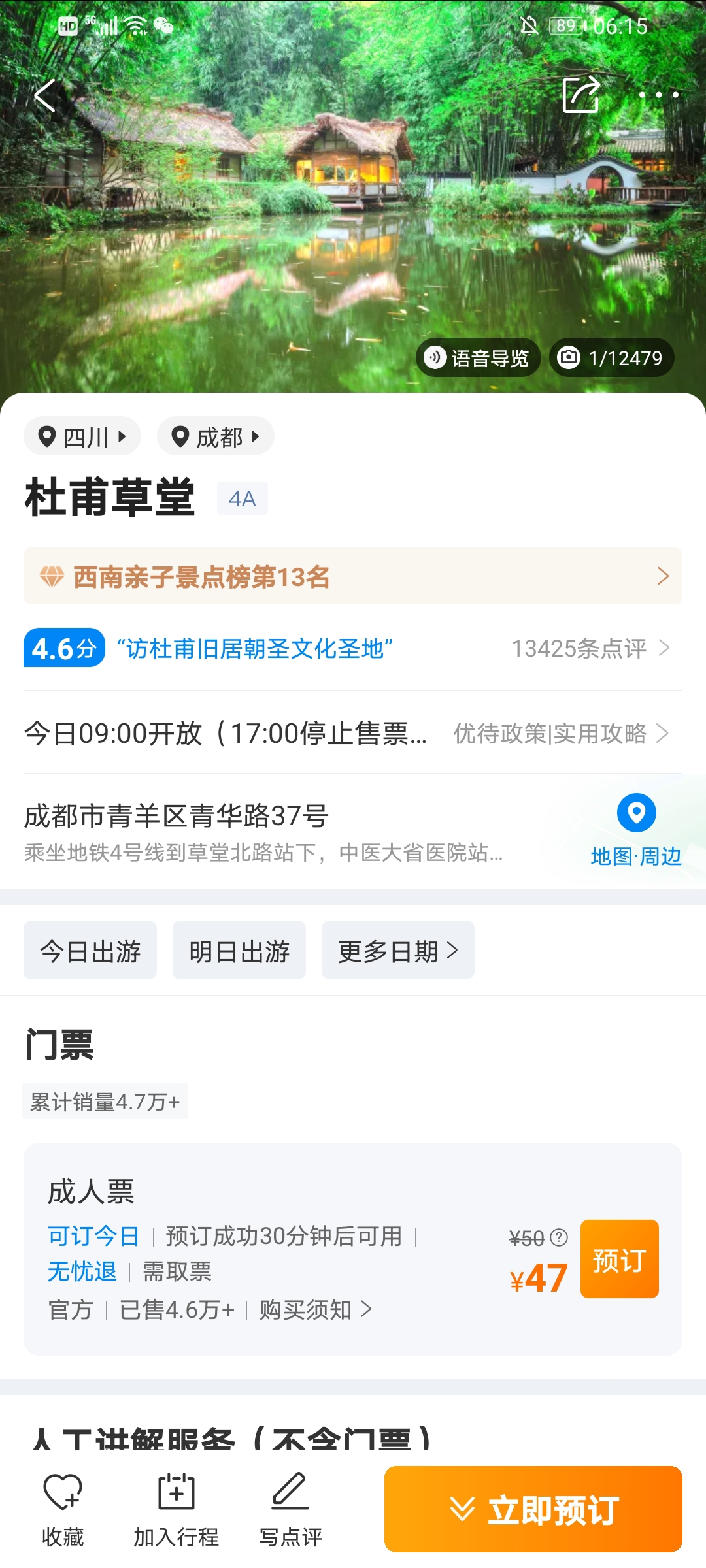The height and width of the screenshot is (1568, 706).
Task: Open 地图·周边 map
Action: pyautogui.click(x=636, y=830)
